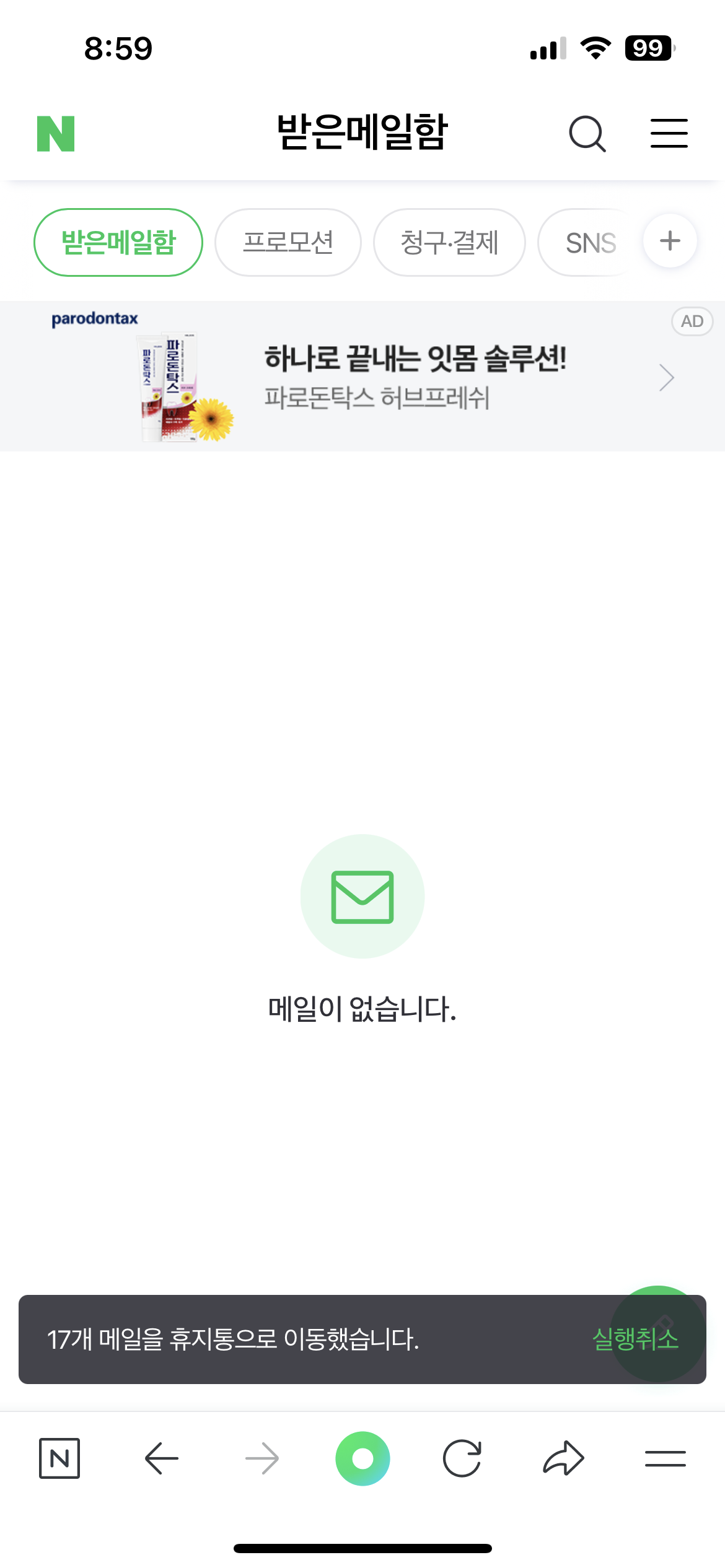Screen dimensions: 725x1568
Task: Open the Naver home logo
Action: [56, 133]
